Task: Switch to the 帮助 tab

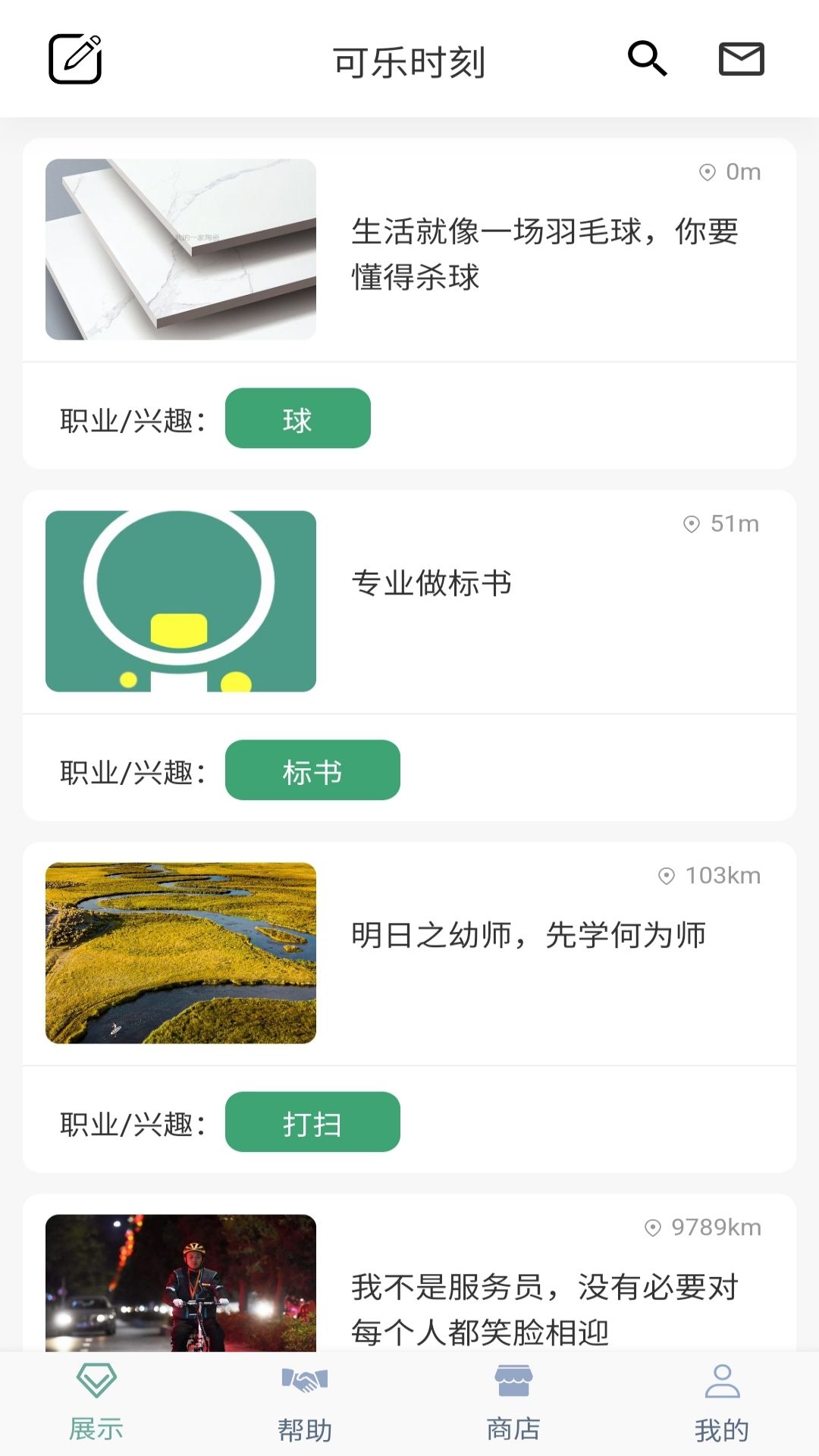Action: pyautogui.click(x=305, y=1403)
